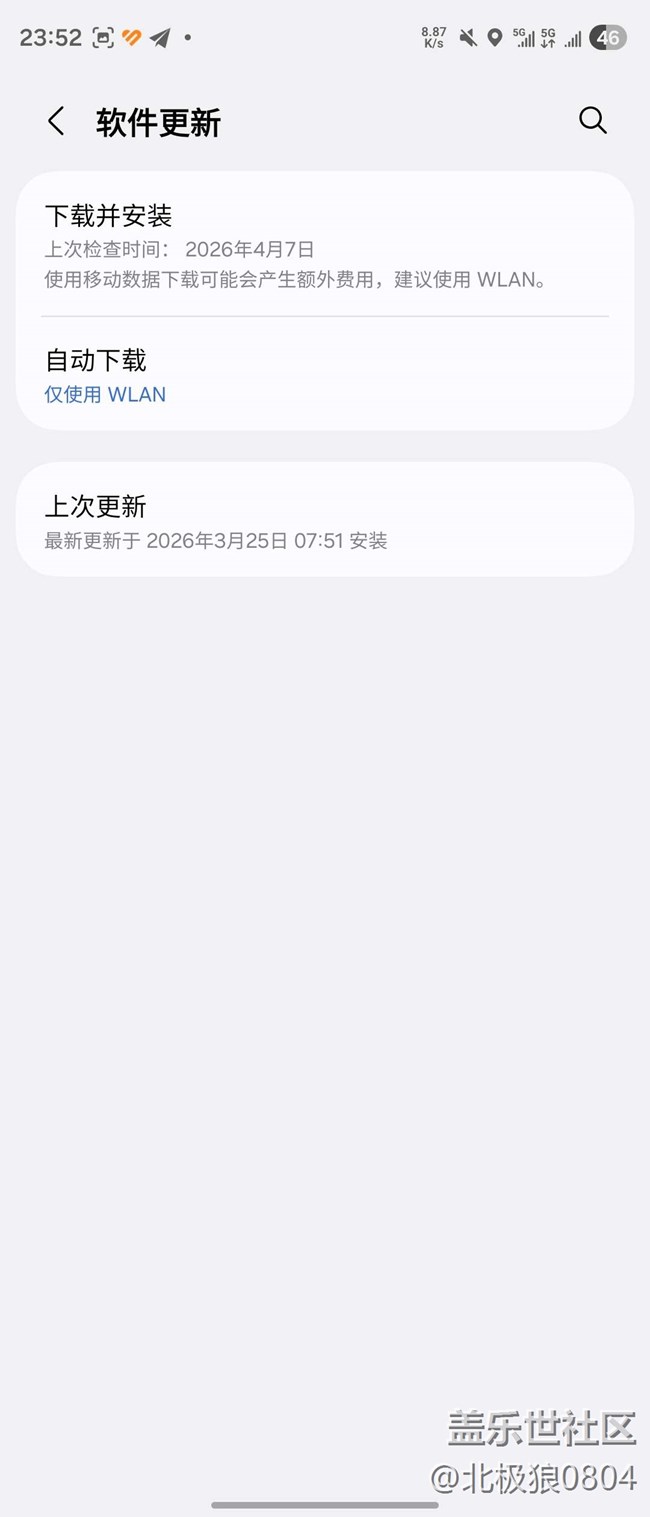This screenshot has height=1517, width=650.
Task: Go back from 软件更新 page
Action: pyautogui.click(x=56, y=122)
